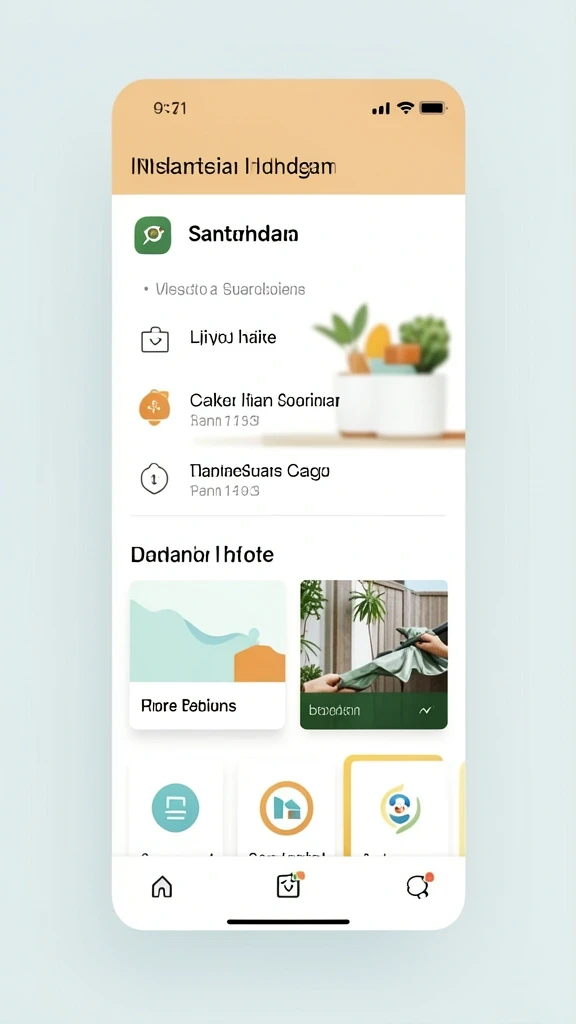Open the Ljiyou haite bag row
Image resolution: width=576 pixels, height=1024 pixels.
(x=288, y=339)
